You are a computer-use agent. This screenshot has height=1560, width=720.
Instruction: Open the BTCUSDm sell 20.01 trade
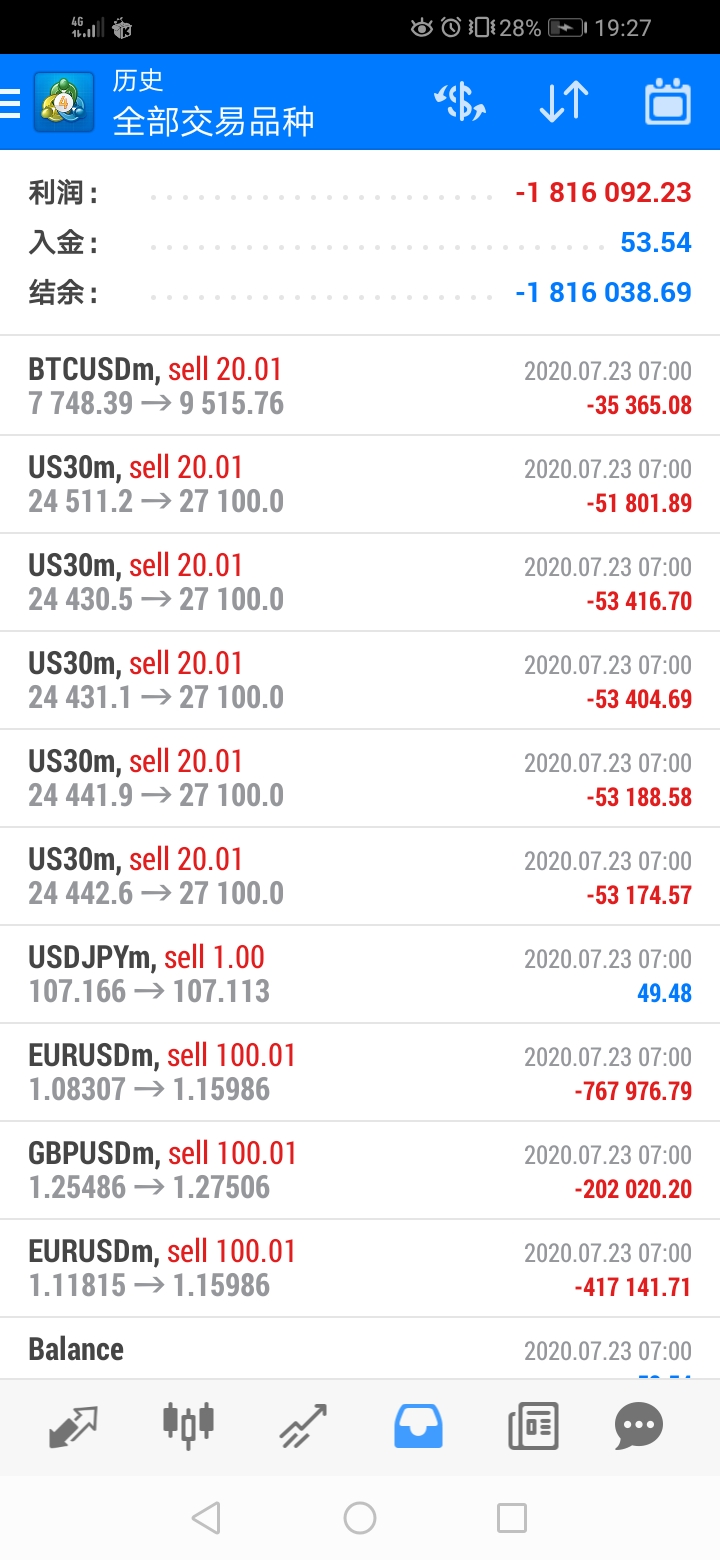pyautogui.click(x=360, y=386)
